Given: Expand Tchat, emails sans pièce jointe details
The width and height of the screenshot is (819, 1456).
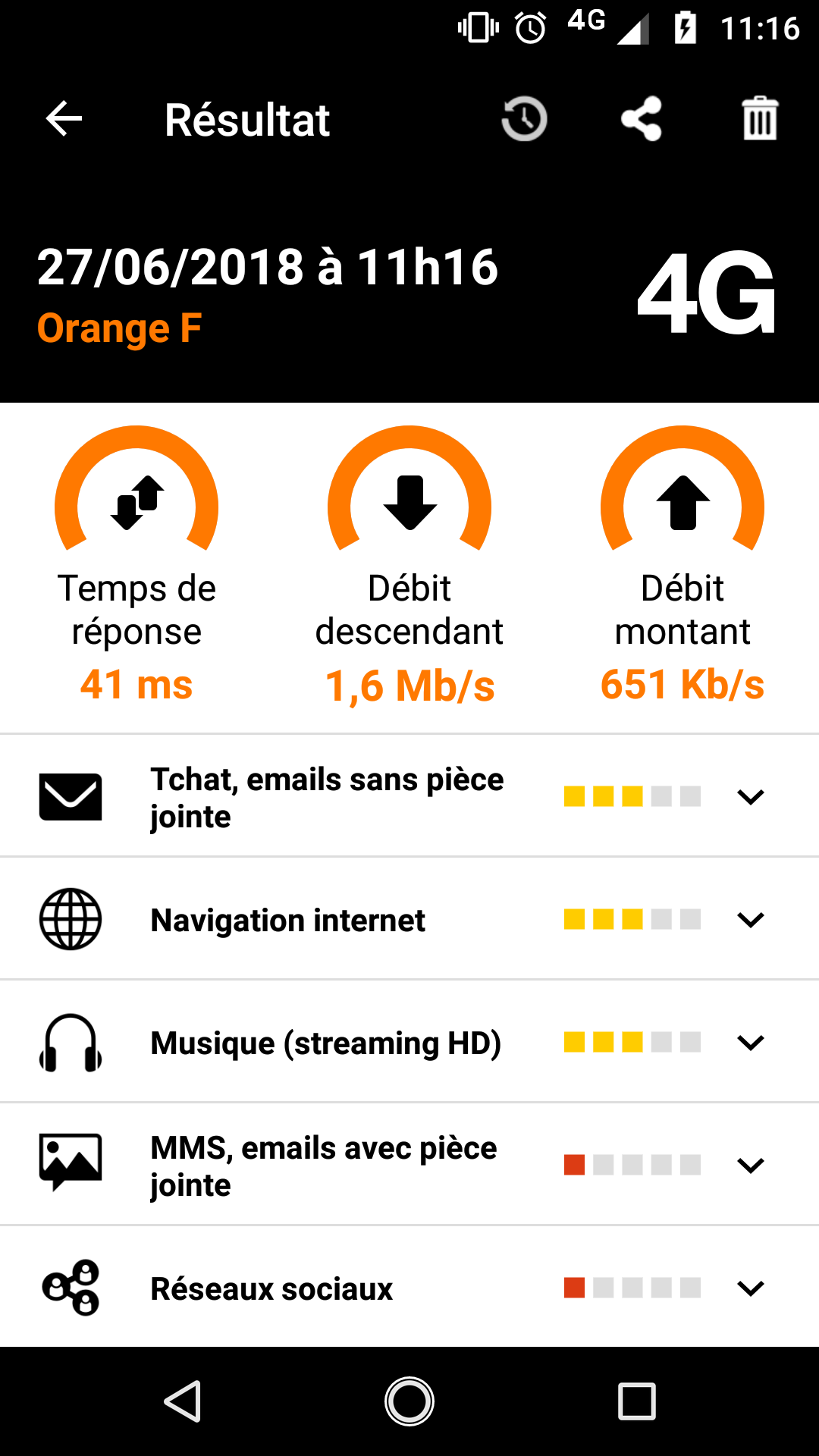Looking at the screenshot, I should click(750, 797).
